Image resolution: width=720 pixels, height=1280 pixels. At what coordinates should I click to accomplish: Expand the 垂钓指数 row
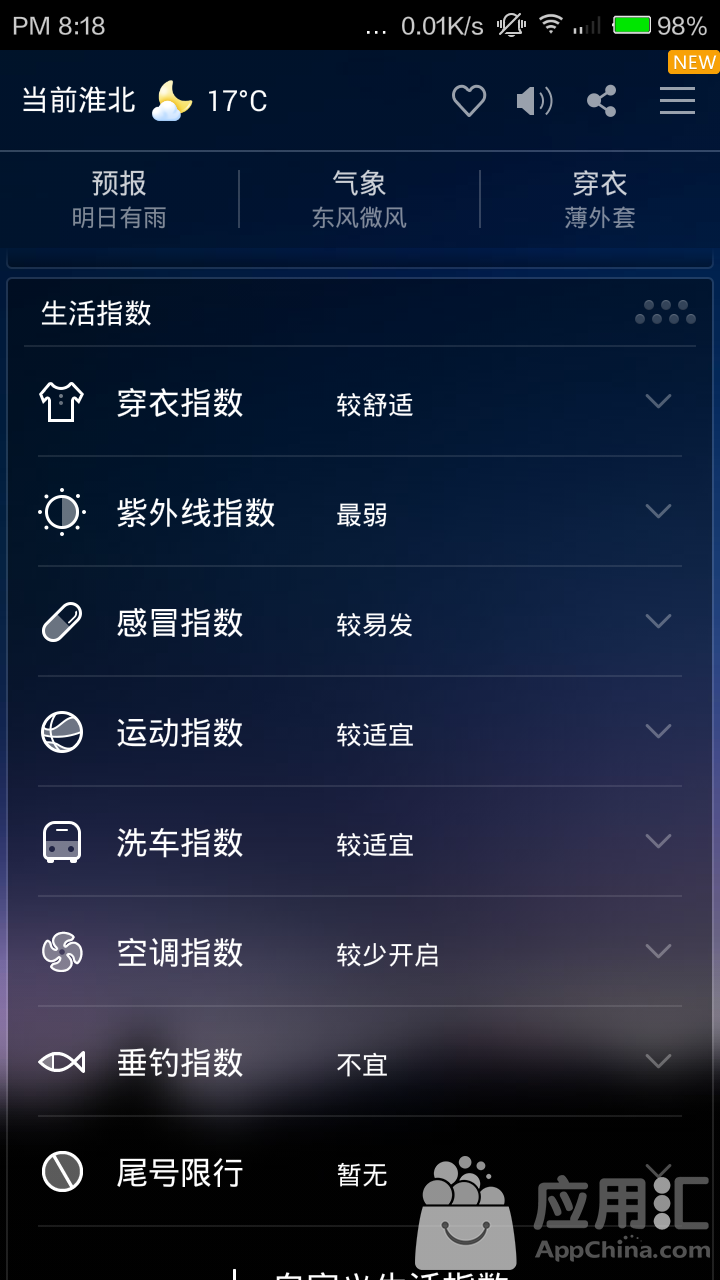(360, 1062)
